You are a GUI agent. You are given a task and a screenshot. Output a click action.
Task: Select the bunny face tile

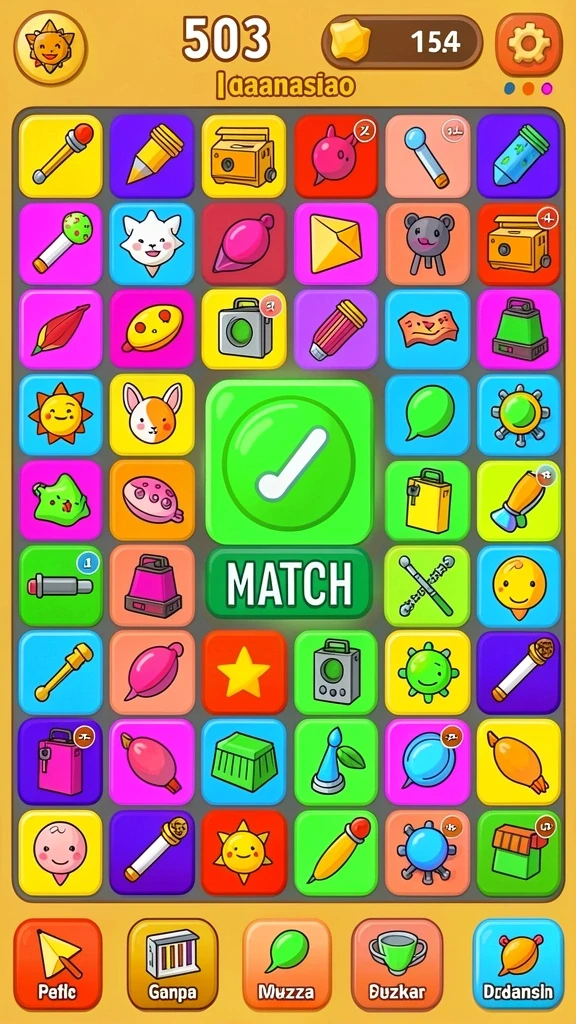coord(152,414)
